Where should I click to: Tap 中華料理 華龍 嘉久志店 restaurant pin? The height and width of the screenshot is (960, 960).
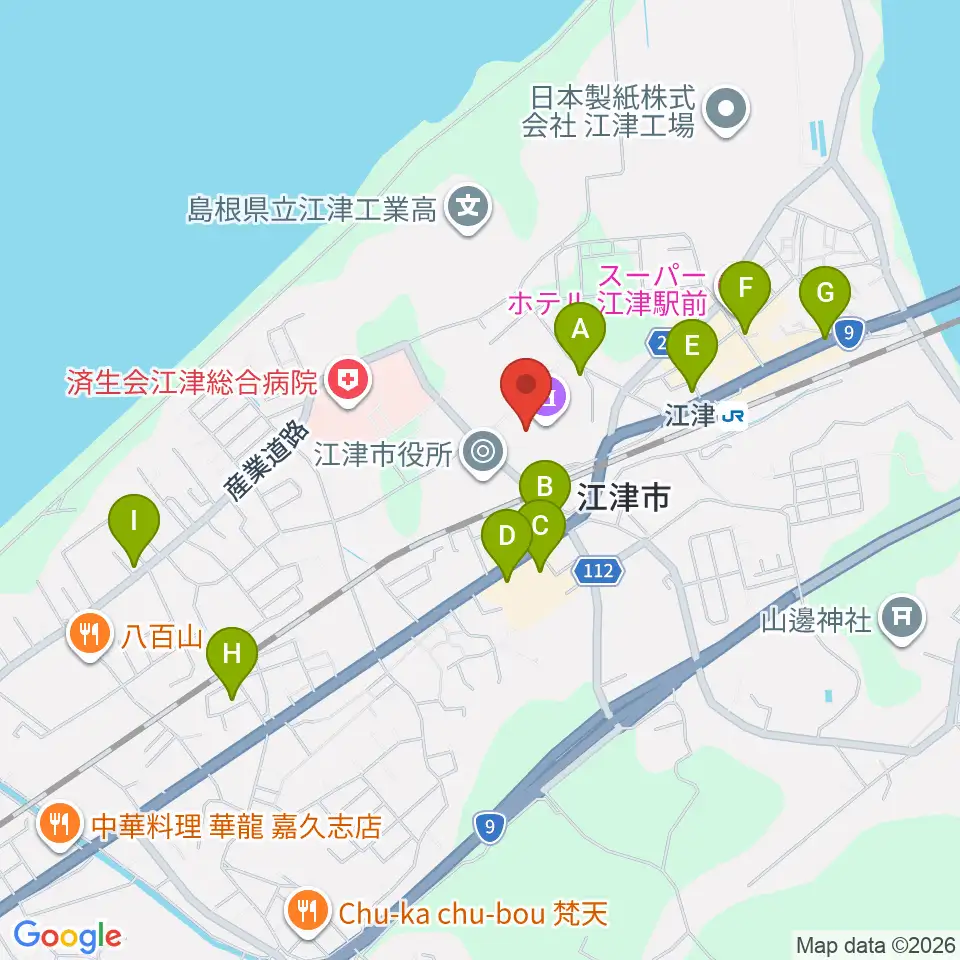point(59,827)
